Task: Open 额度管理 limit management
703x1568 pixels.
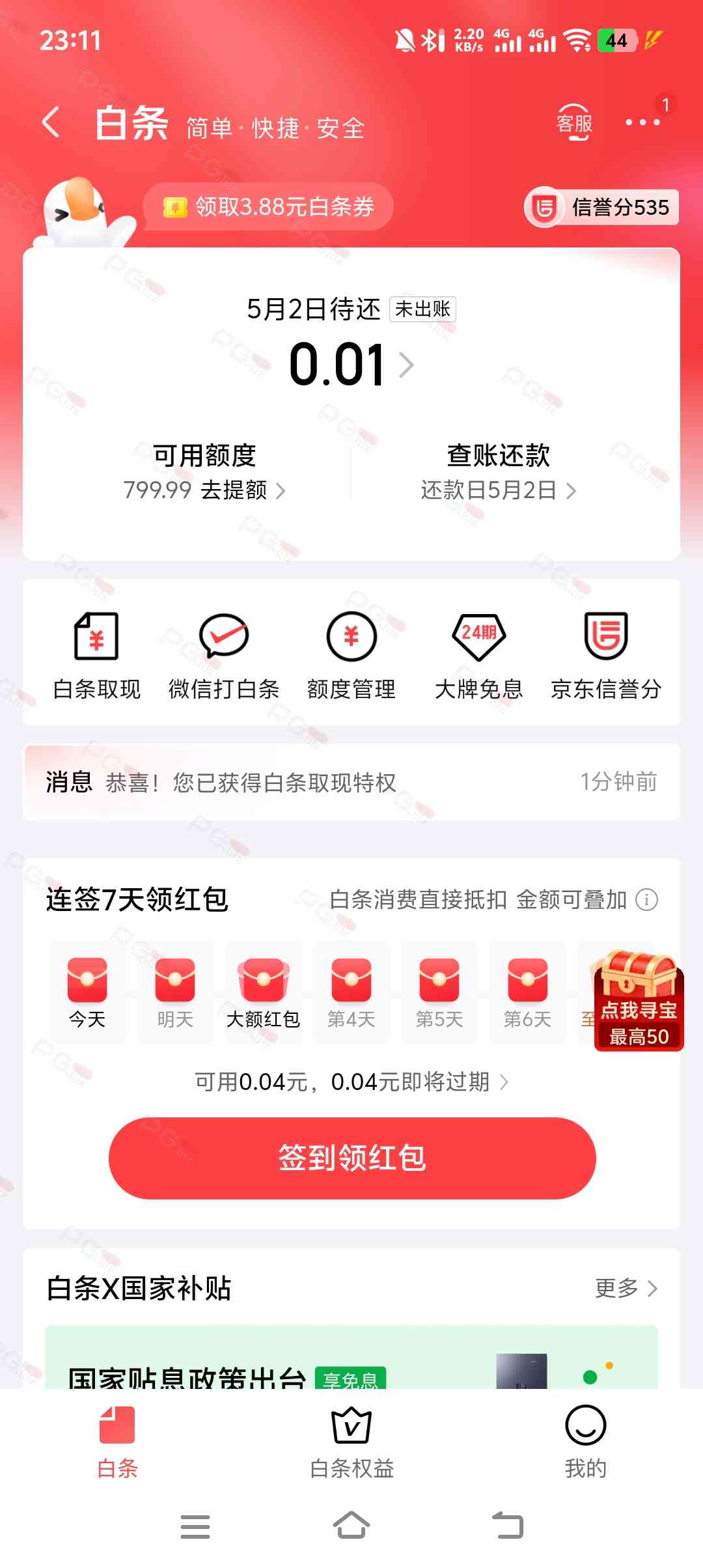Action: tap(351, 654)
